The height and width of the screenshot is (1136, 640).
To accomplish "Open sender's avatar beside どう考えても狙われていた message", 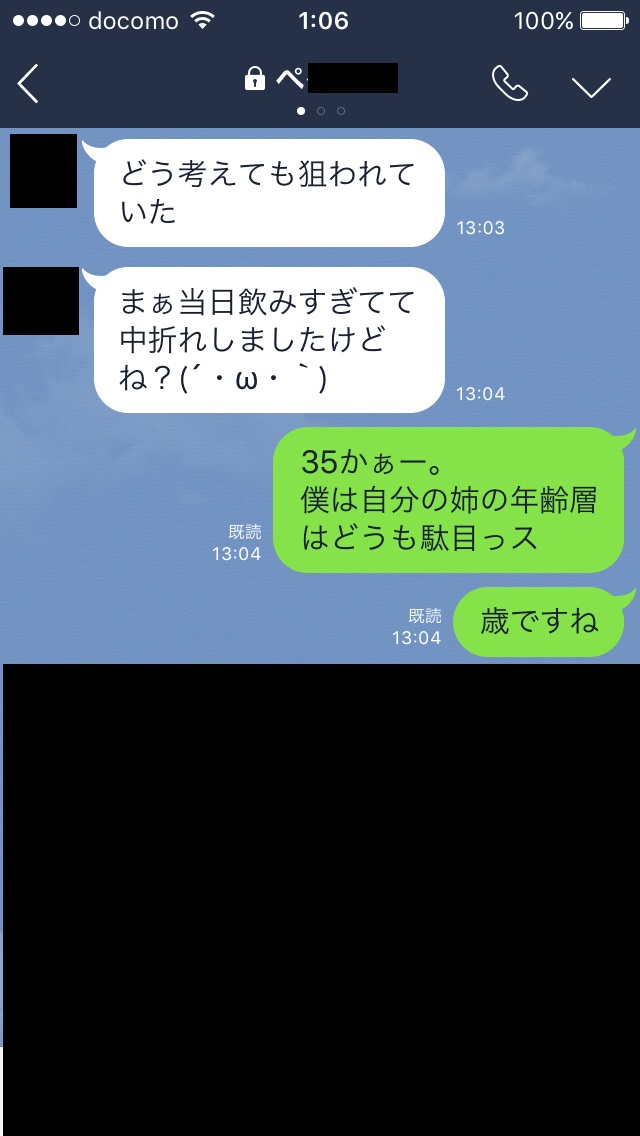I will [x=43, y=171].
